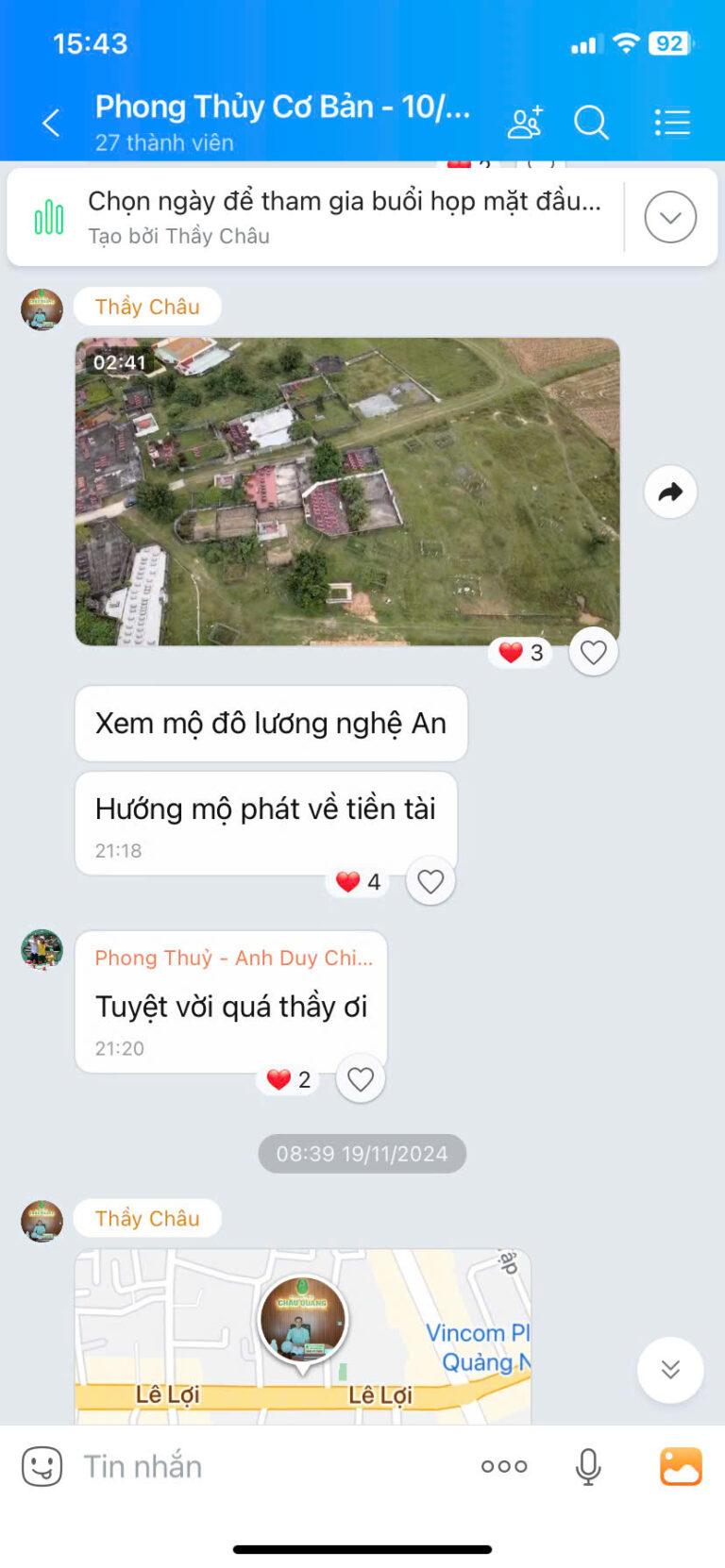Like the message 'Hướng mộ phát về tiền tài'
This screenshot has height=1568, width=725.
[430, 881]
